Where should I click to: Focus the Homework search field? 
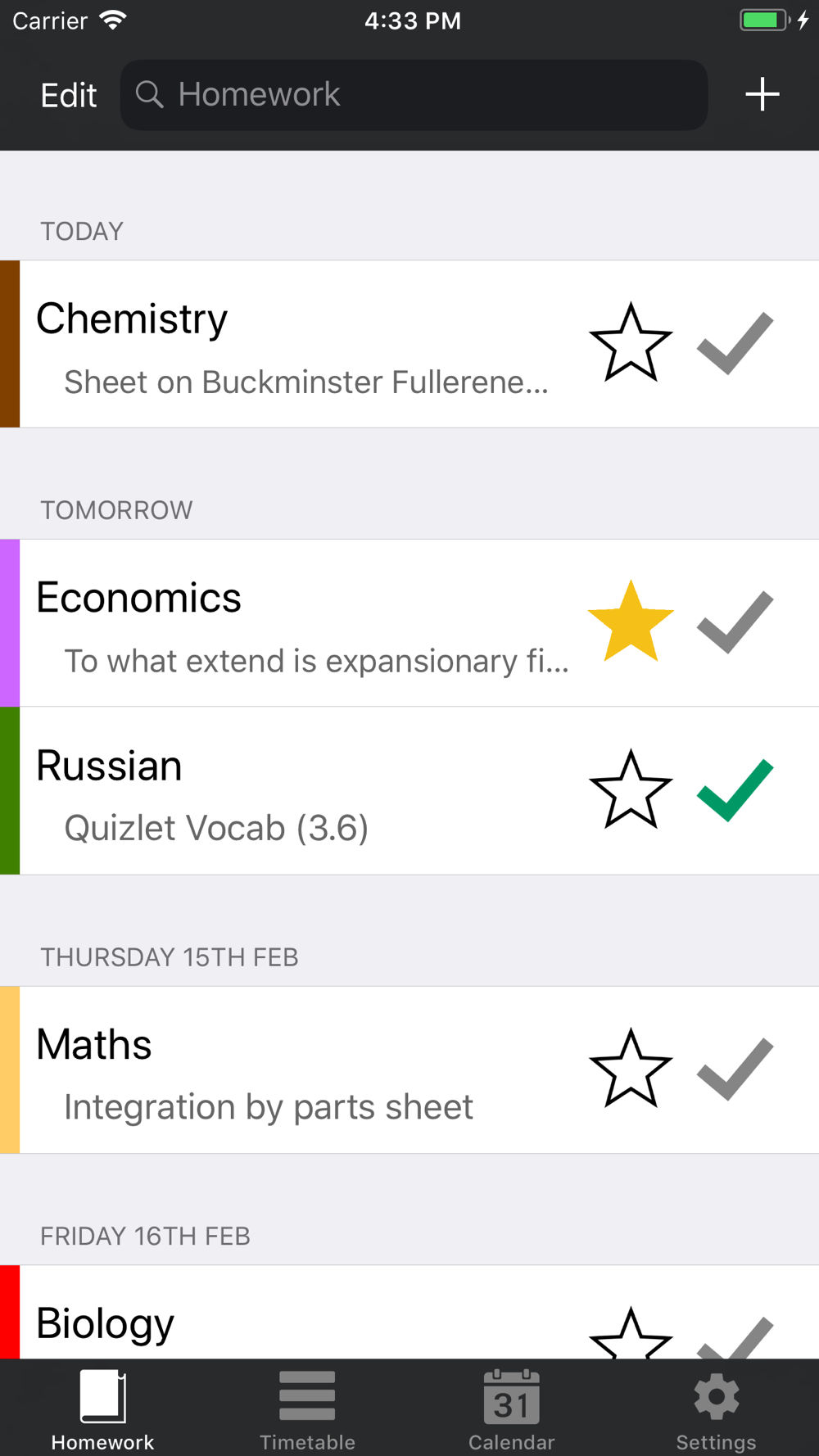(x=414, y=95)
